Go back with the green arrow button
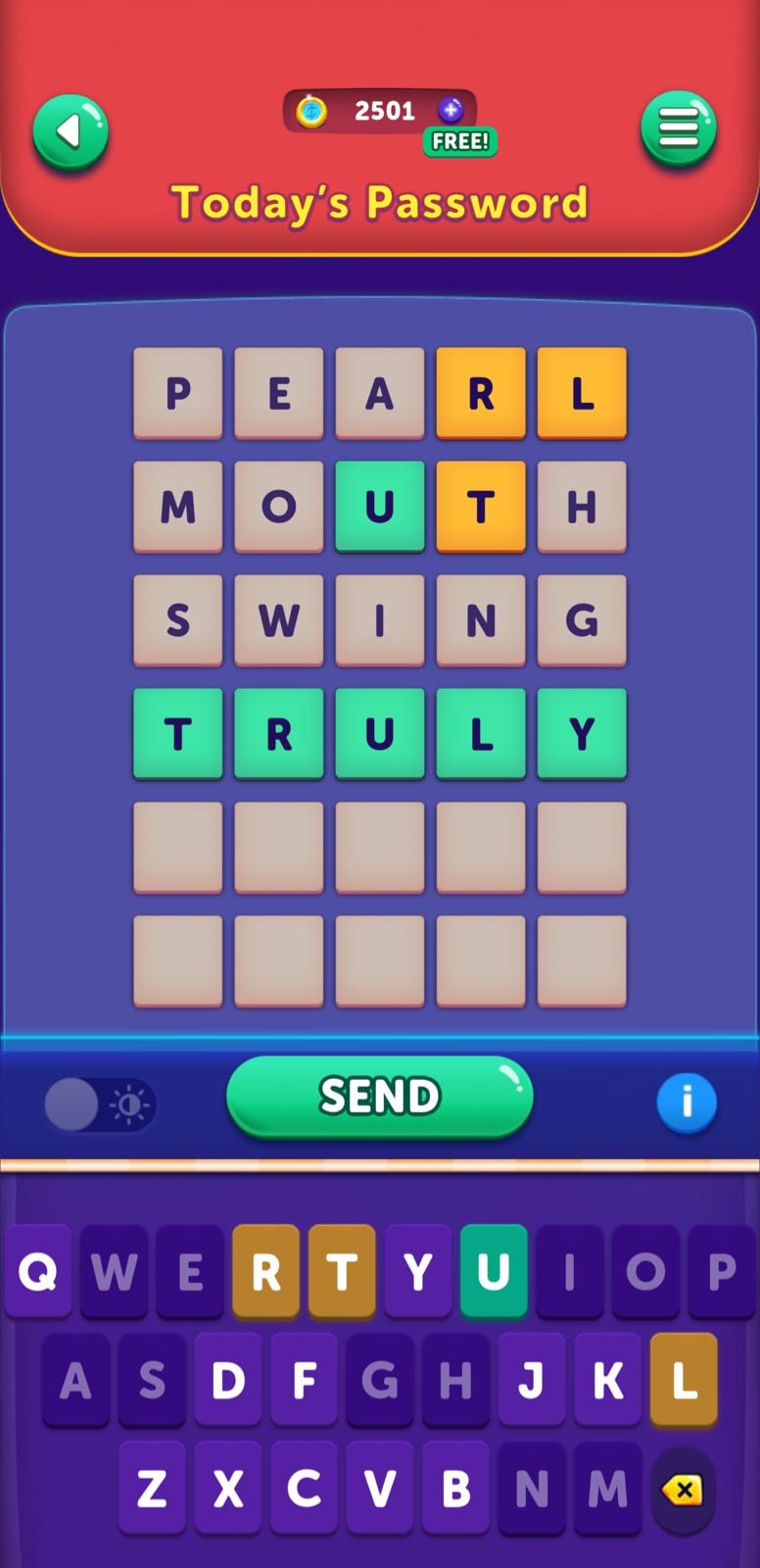 point(70,131)
